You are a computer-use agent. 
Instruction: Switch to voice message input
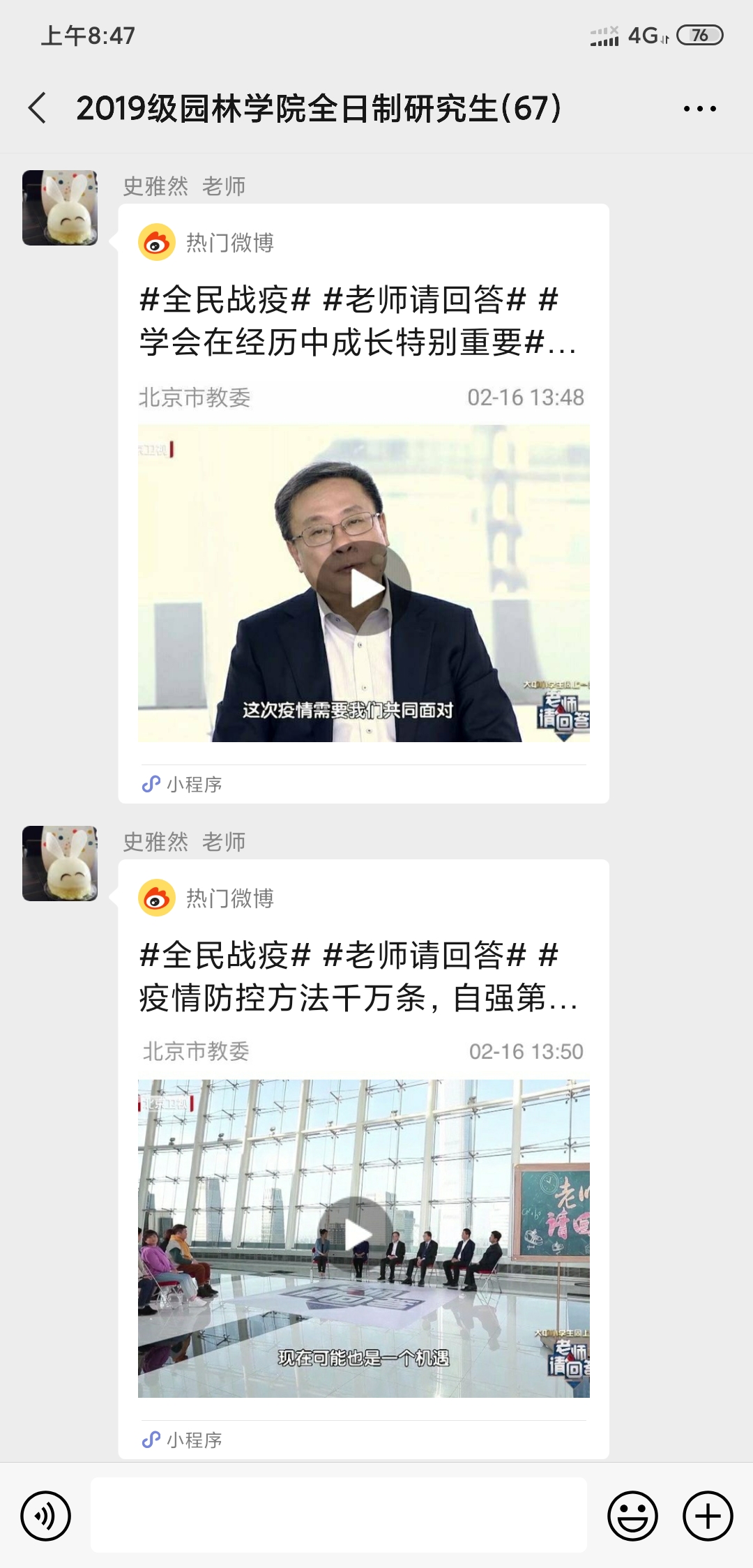pos(46,1516)
